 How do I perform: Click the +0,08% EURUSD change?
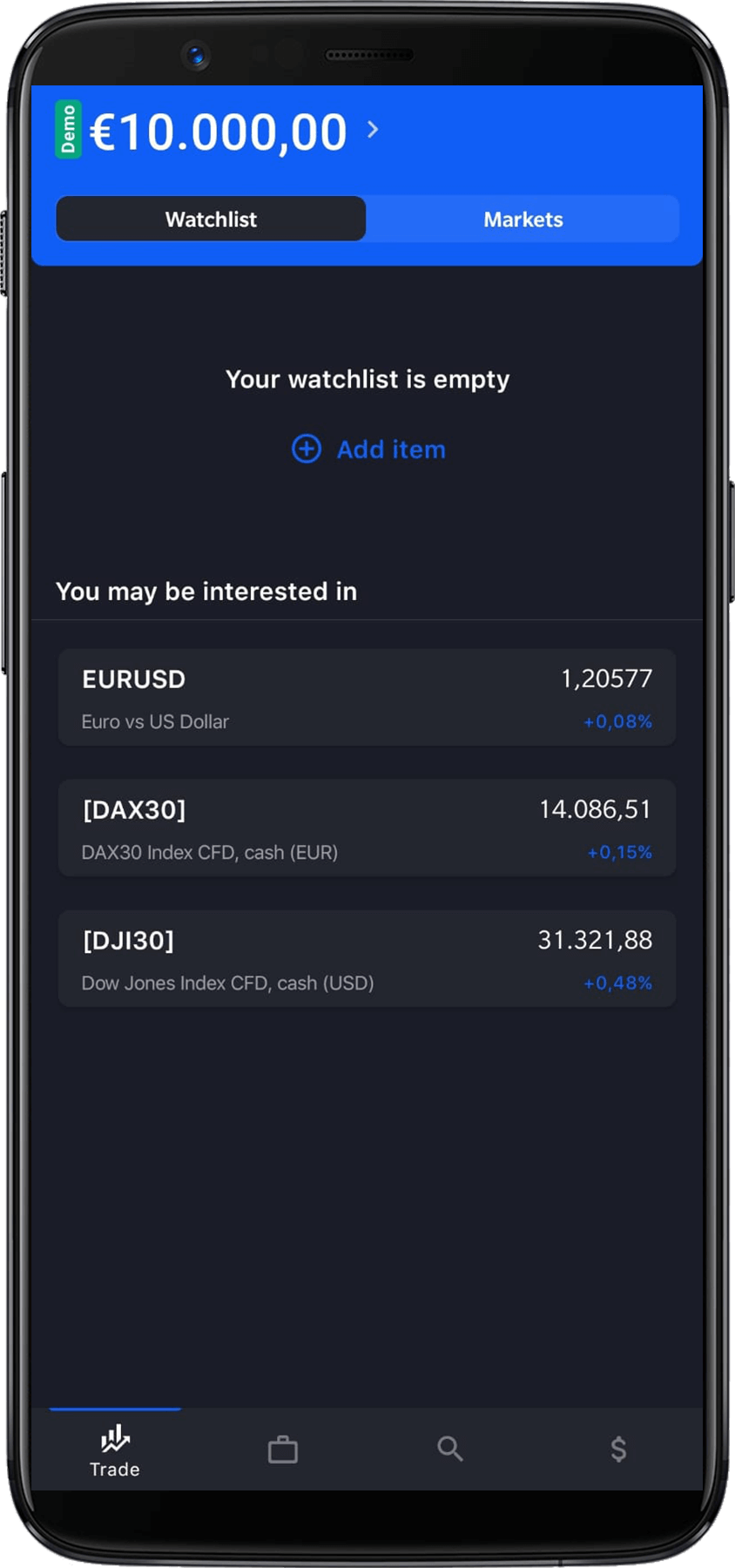pyautogui.click(x=617, y=721)
